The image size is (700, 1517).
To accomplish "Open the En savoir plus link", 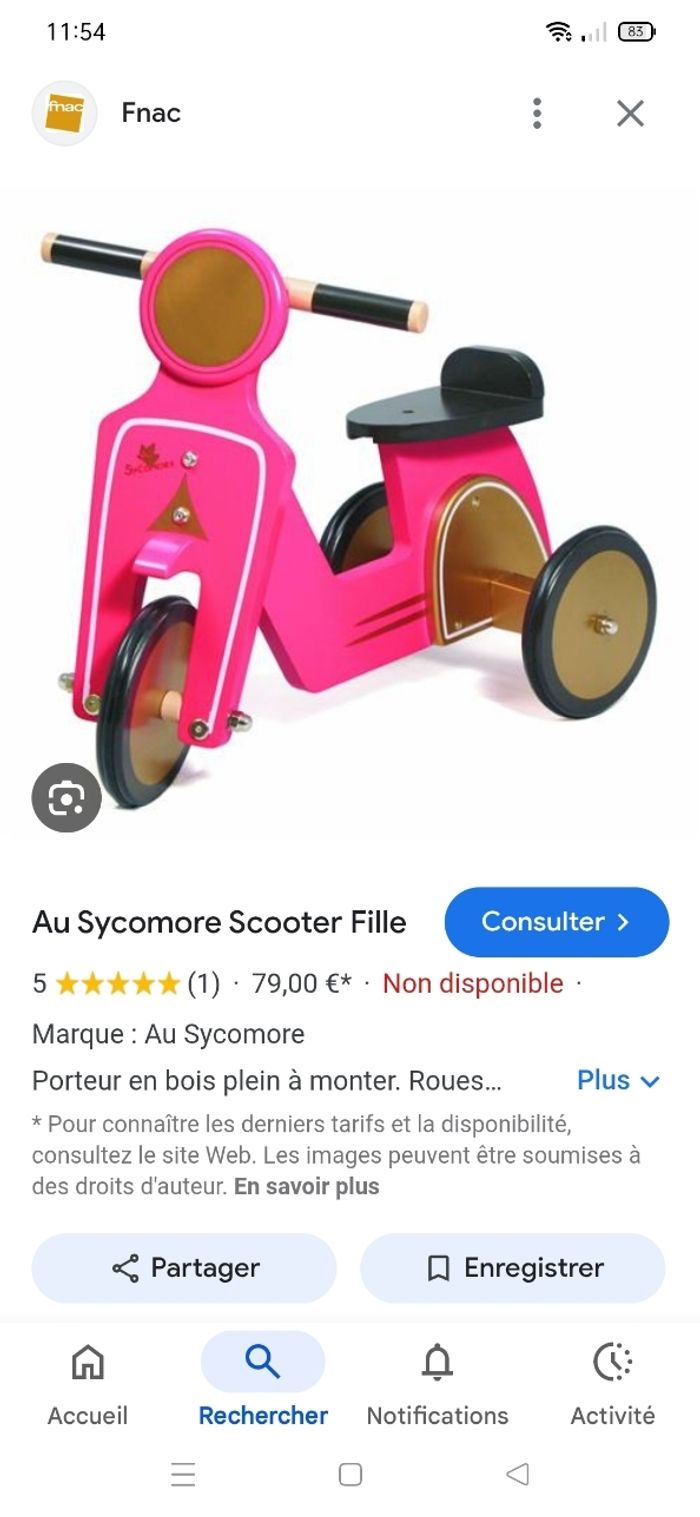I will 307,1187.
